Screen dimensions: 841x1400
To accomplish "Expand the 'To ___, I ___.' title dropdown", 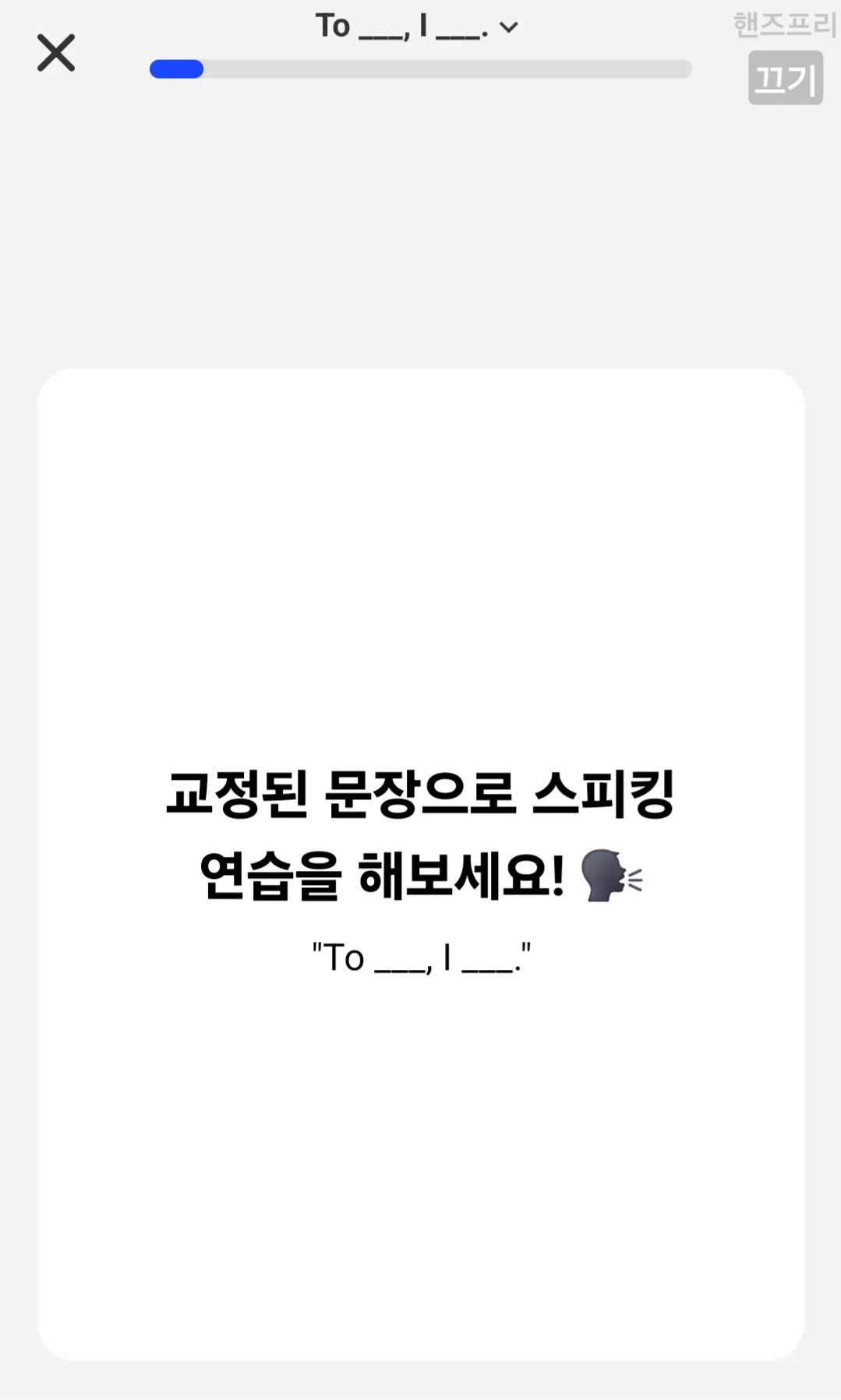I will tap(413, 27).
